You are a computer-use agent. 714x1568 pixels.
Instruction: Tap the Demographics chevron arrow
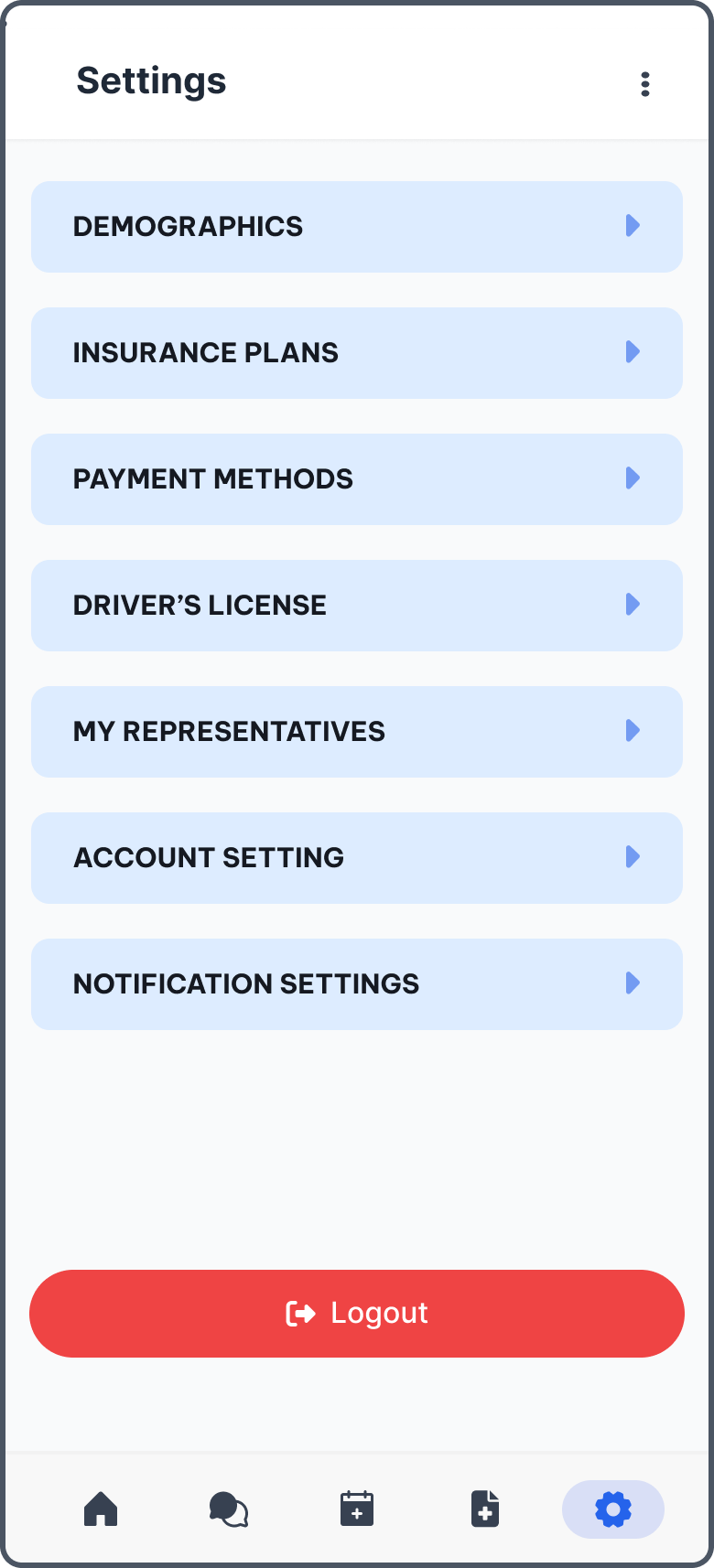pyautogui.click(x=633, y=226)
